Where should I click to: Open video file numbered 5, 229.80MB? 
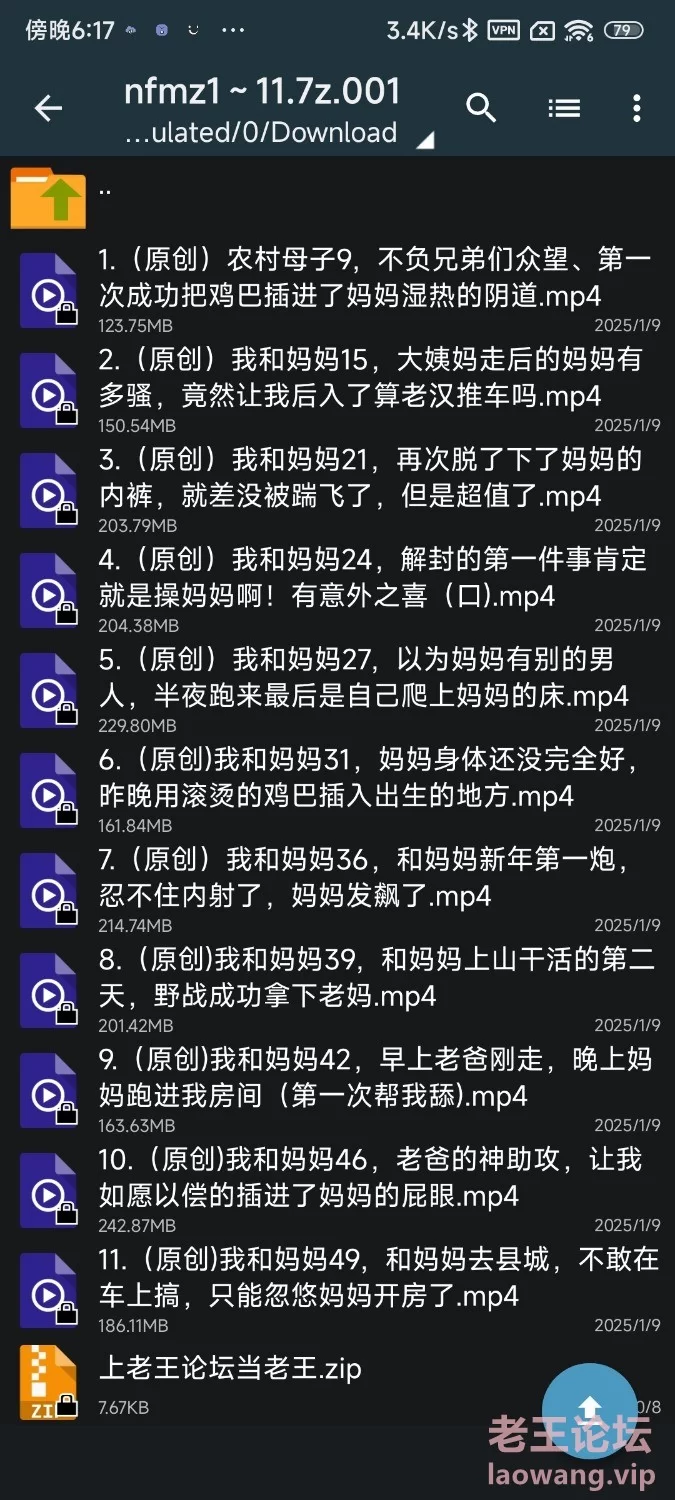click(x=337, y=690)
